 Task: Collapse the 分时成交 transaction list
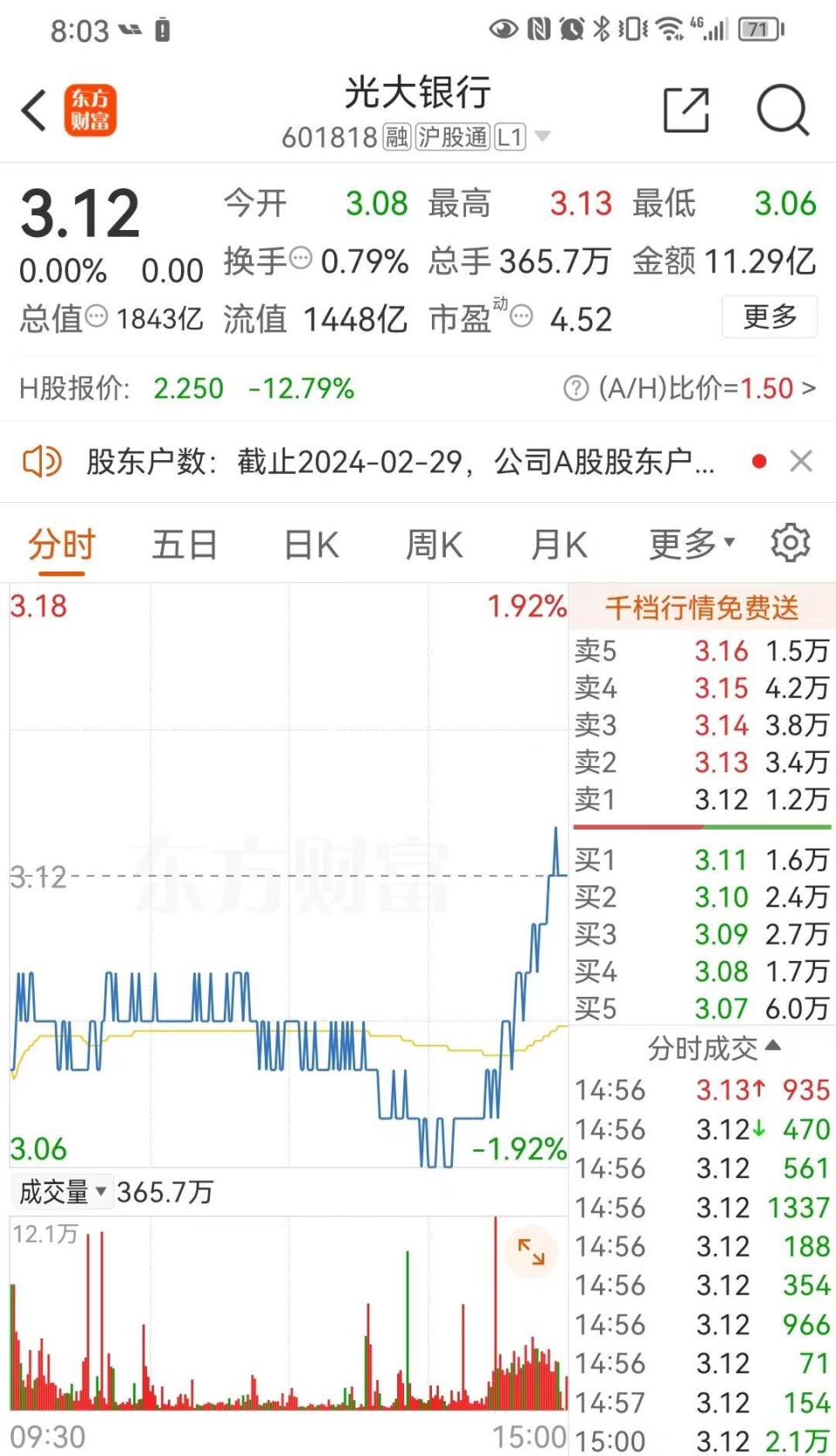click(x=772, y=1048)
